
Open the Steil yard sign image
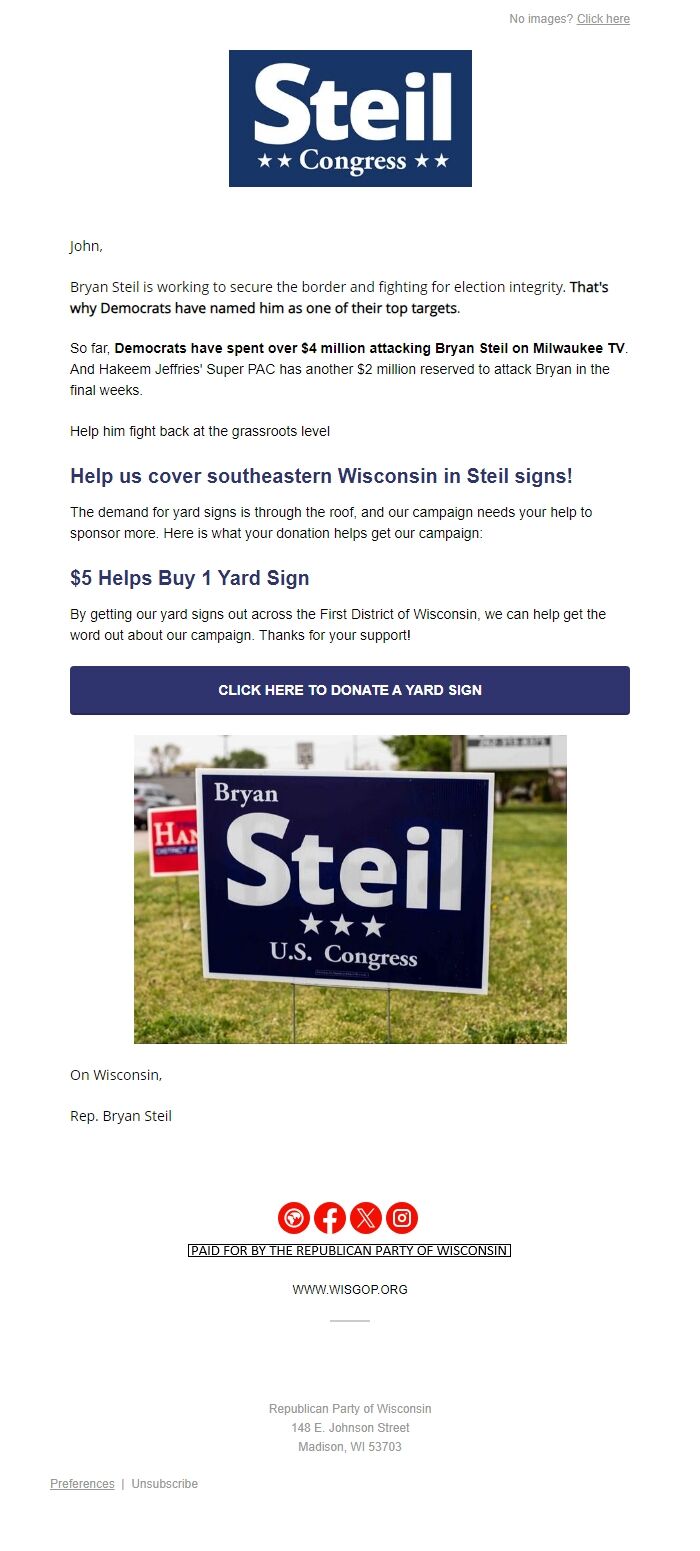point(350,889)
